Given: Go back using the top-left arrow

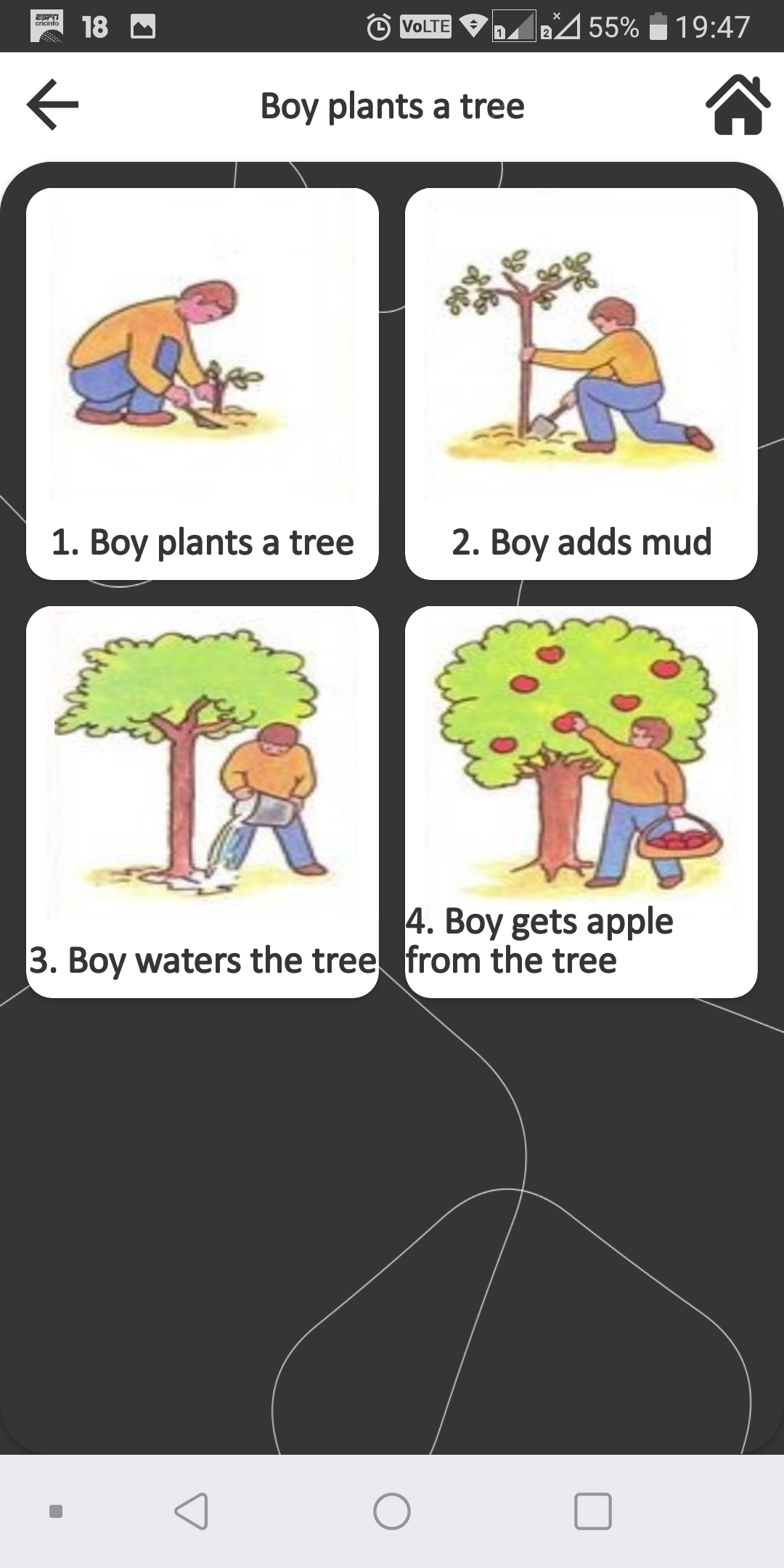Looking at the screenshot, I should coord(52,105).
